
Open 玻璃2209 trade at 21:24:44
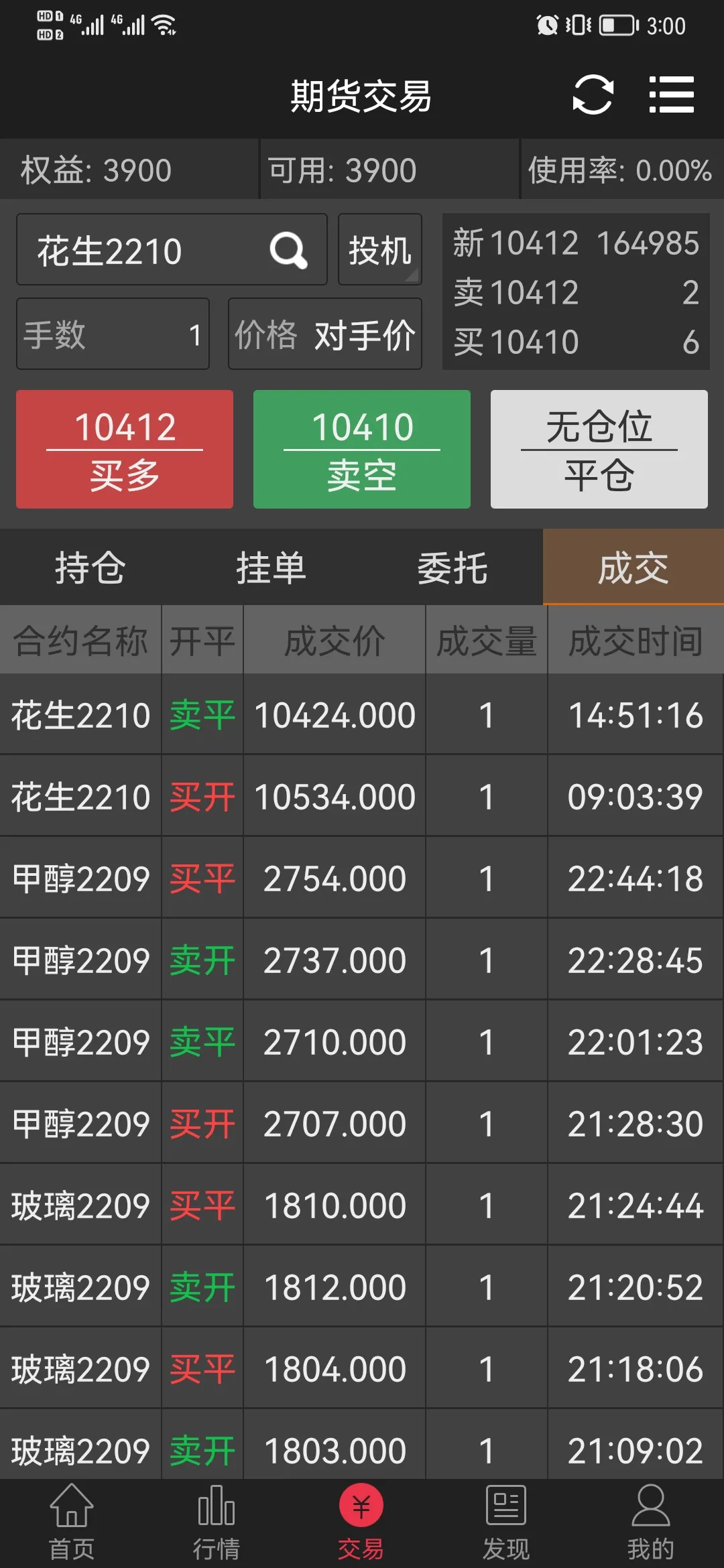(x=362, y=1205)
